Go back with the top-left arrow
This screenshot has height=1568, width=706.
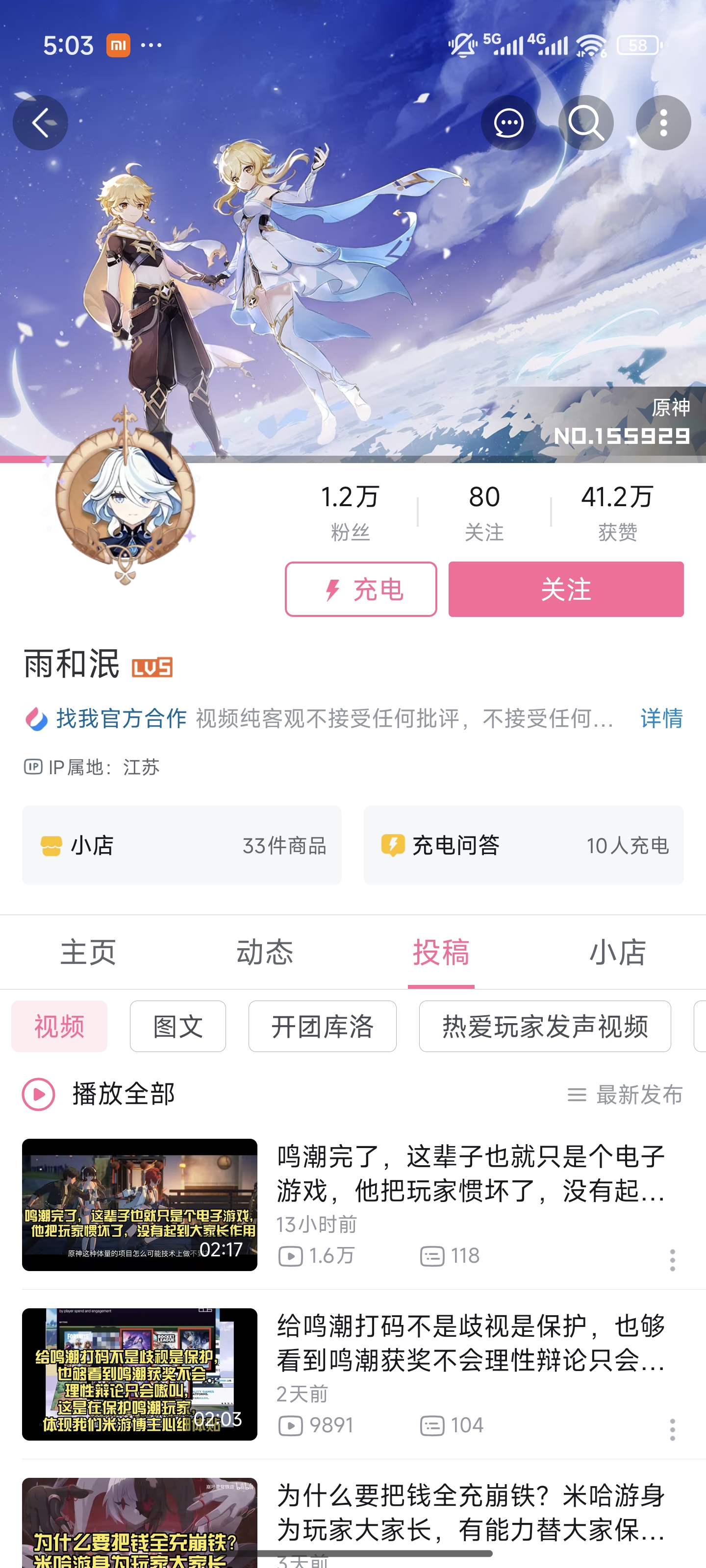pyautogui.click(x=40, y=123)
